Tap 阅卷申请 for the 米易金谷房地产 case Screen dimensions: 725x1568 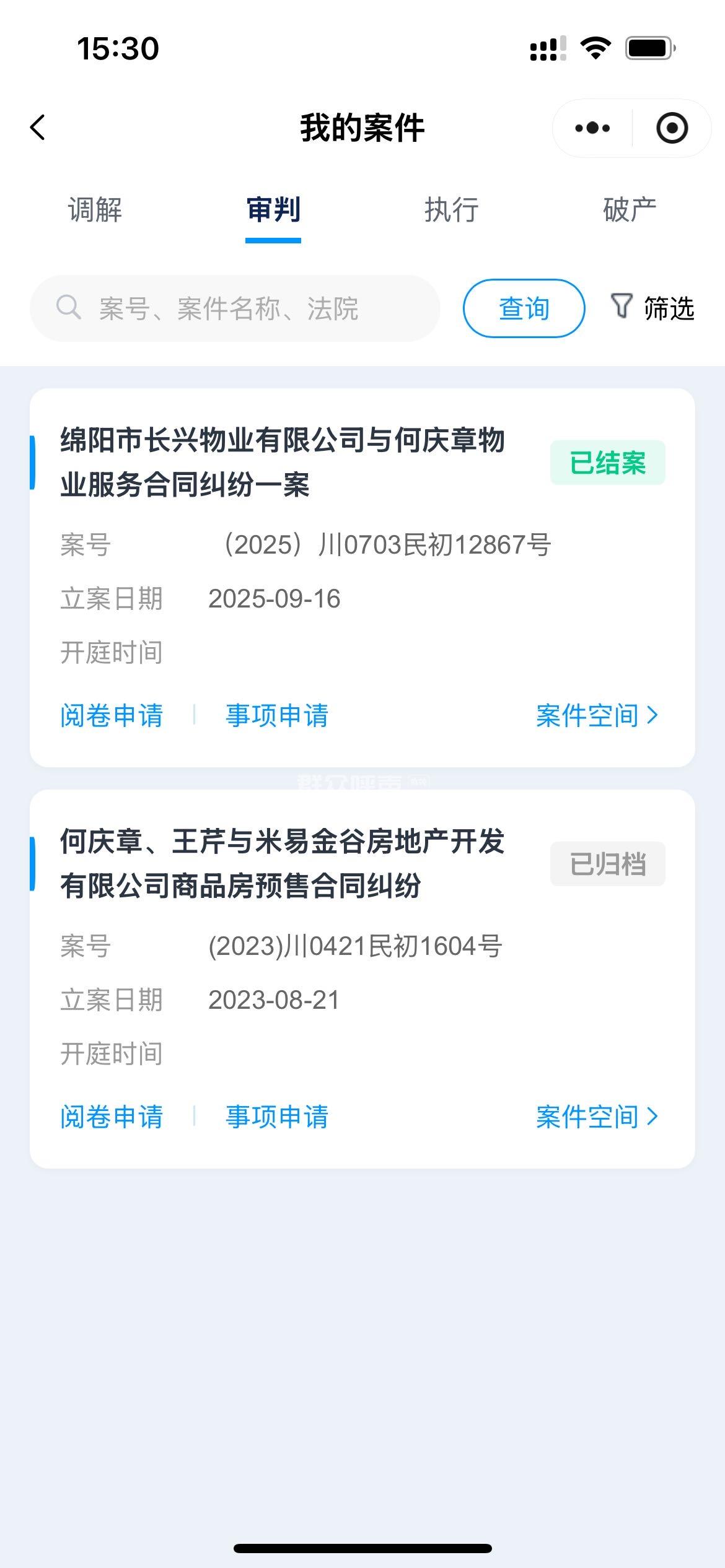pos(112,1117)
